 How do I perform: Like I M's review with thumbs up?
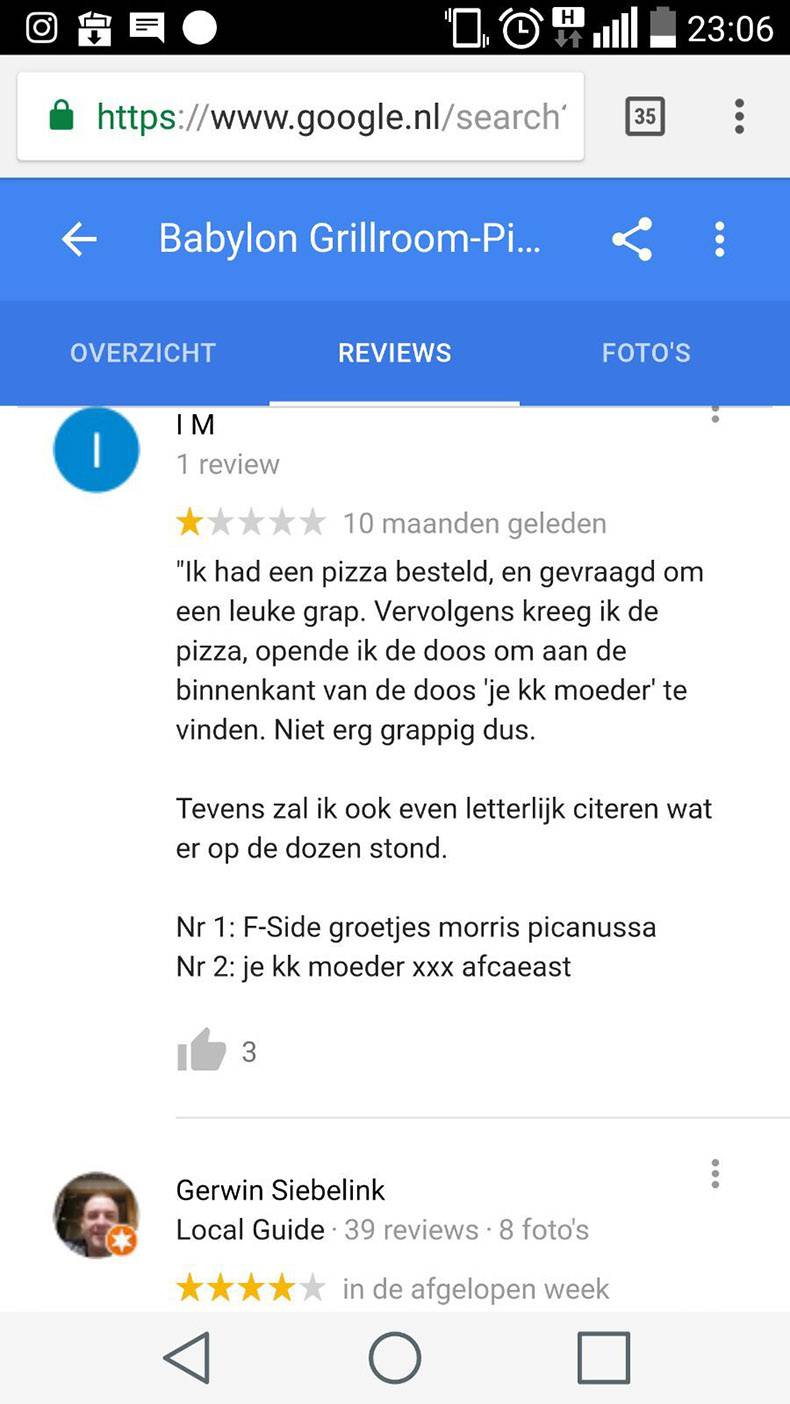click(202, 1050)
